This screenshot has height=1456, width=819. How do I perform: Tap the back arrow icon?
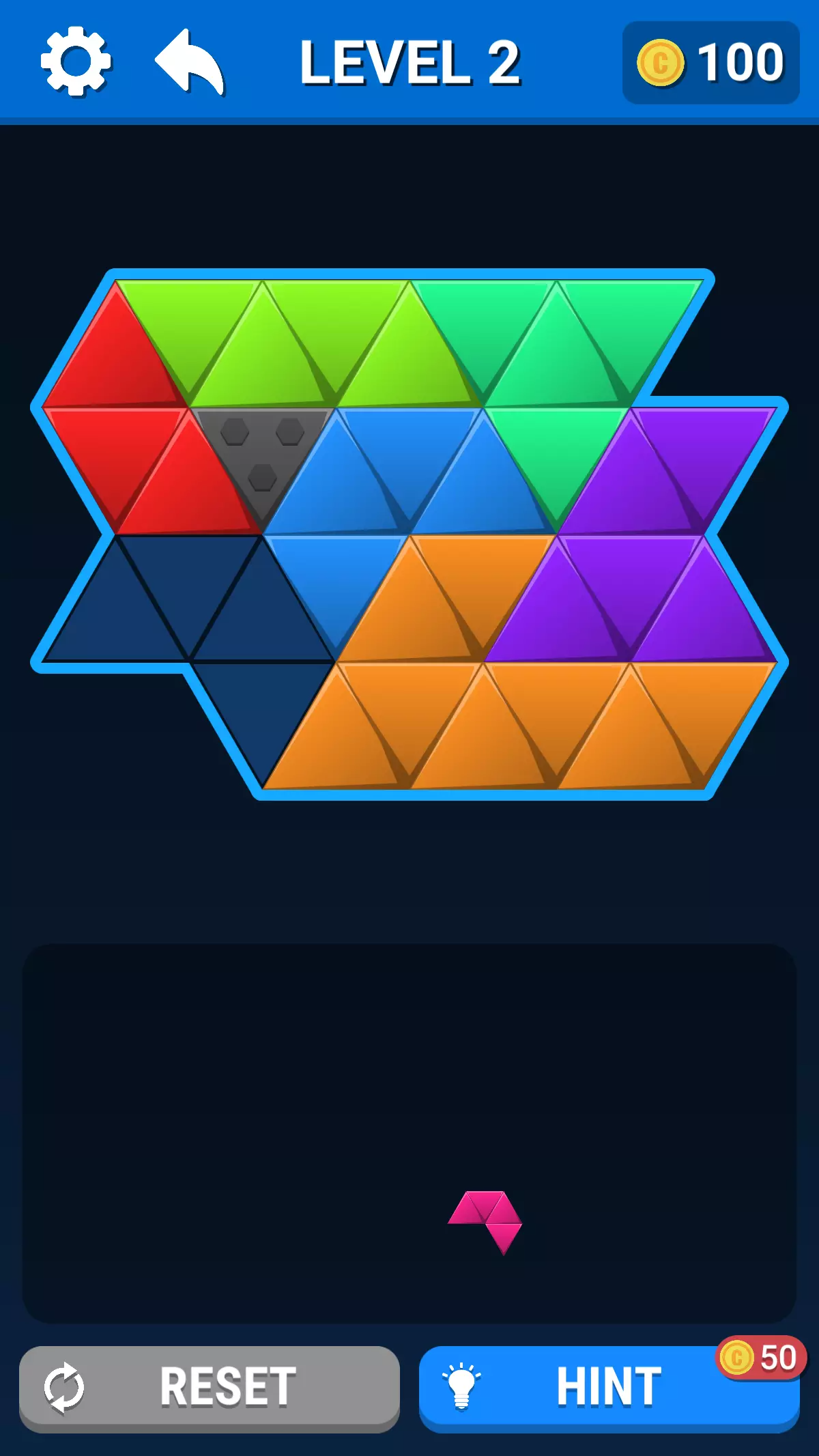(x=190, y=61)
